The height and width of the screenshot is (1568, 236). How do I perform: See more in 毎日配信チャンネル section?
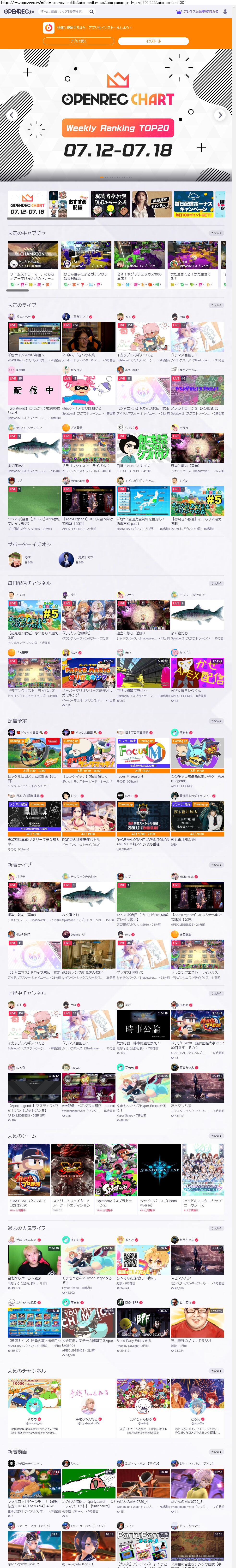(216, 583)
